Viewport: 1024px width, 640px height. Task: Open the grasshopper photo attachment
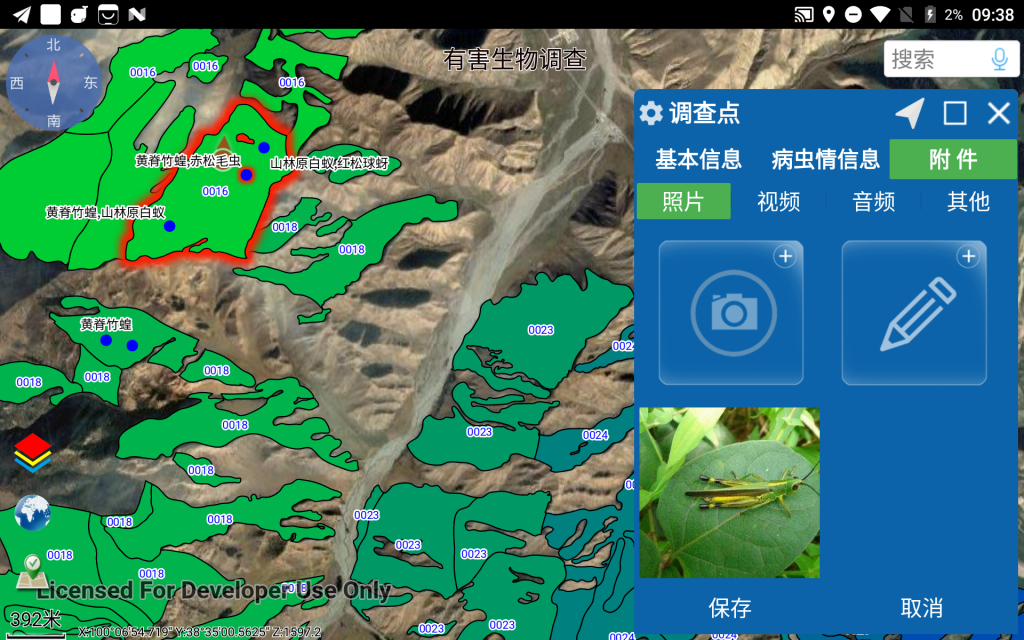[x=729, y=492]
